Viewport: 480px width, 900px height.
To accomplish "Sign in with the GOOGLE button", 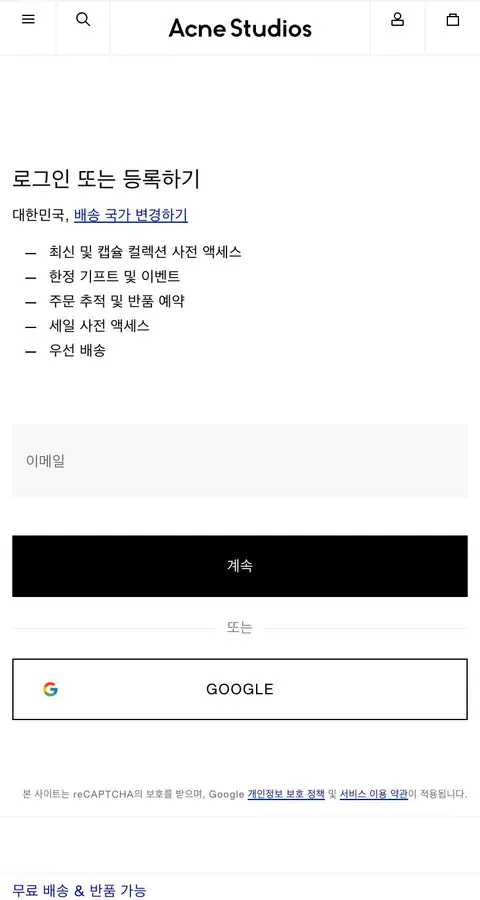I will pos(240,689).
